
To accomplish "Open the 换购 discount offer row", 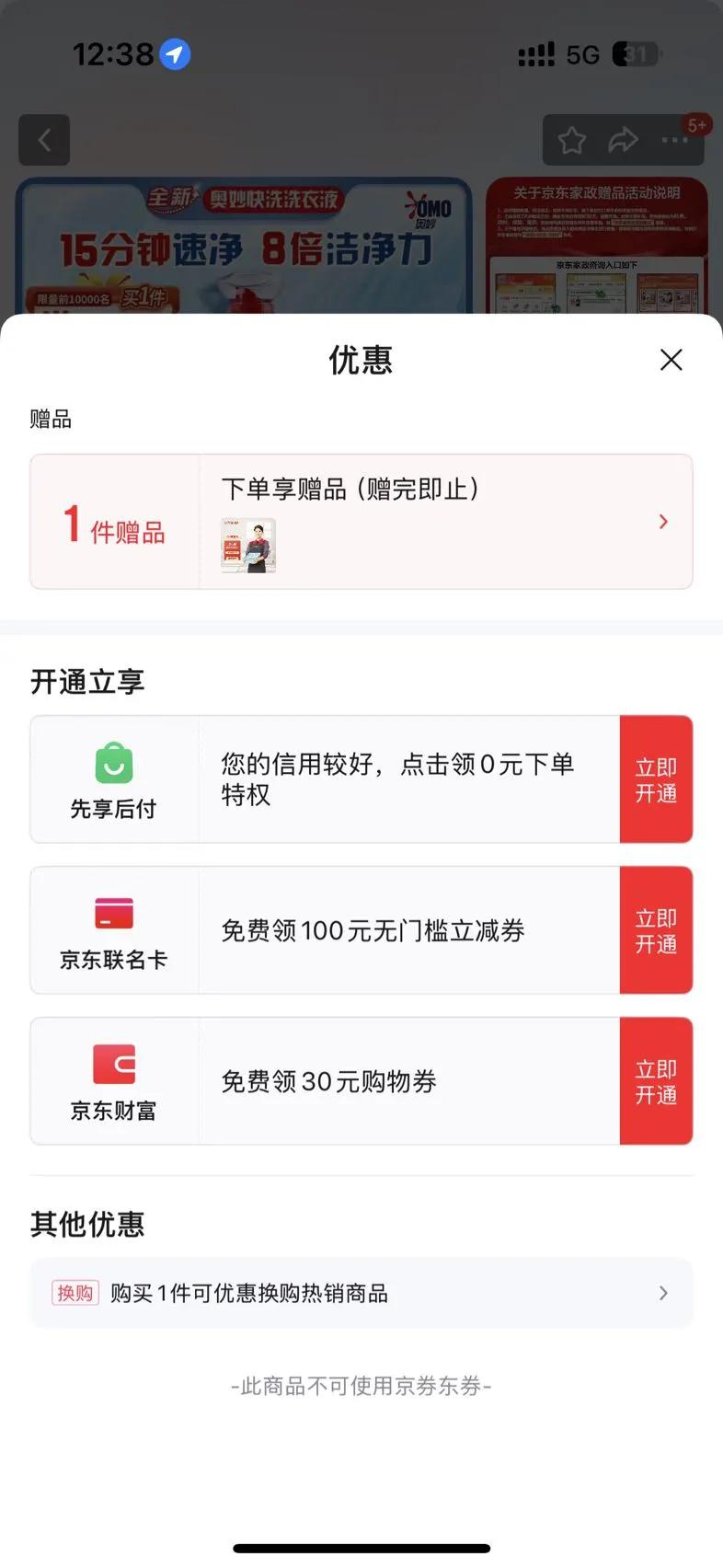I will coord(361,1293).
